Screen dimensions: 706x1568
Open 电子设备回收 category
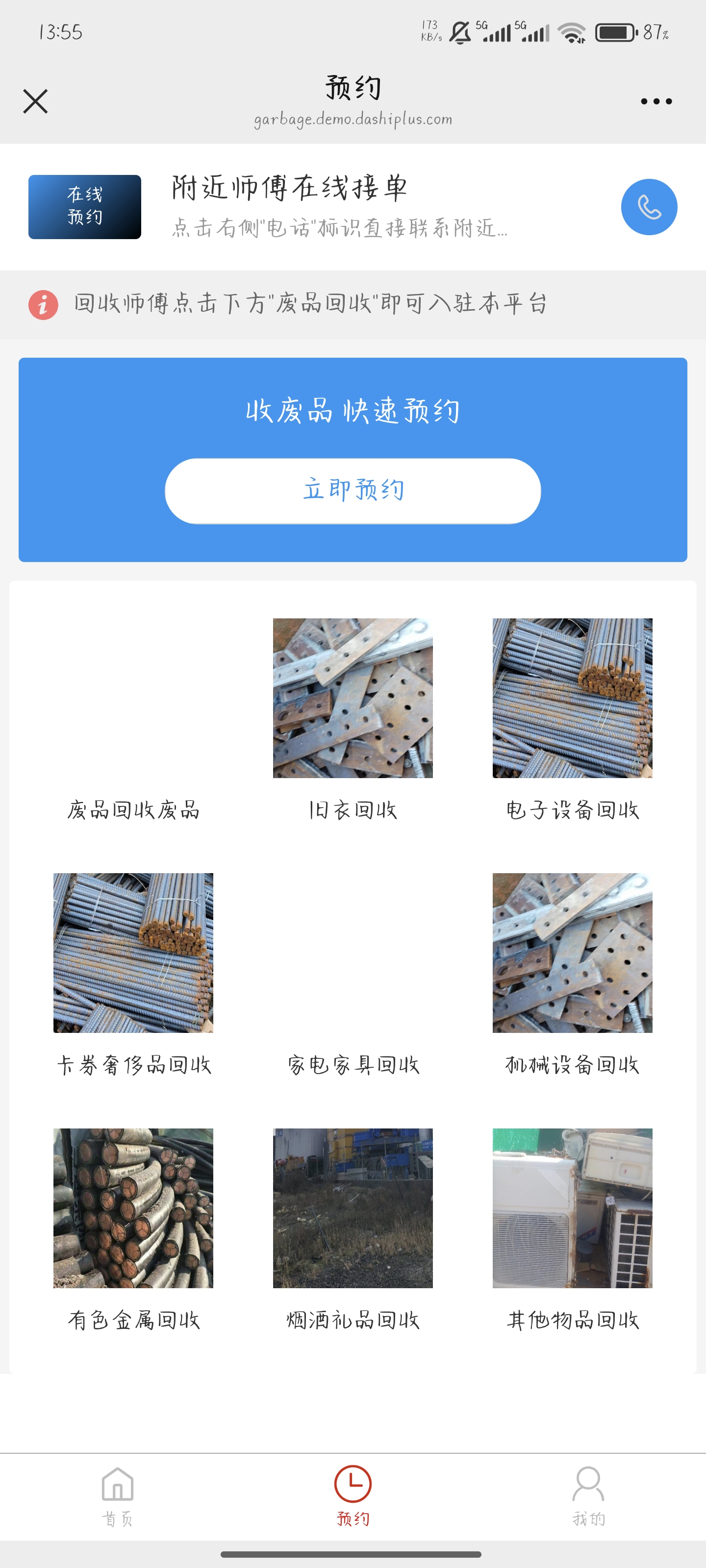[572, 718]
